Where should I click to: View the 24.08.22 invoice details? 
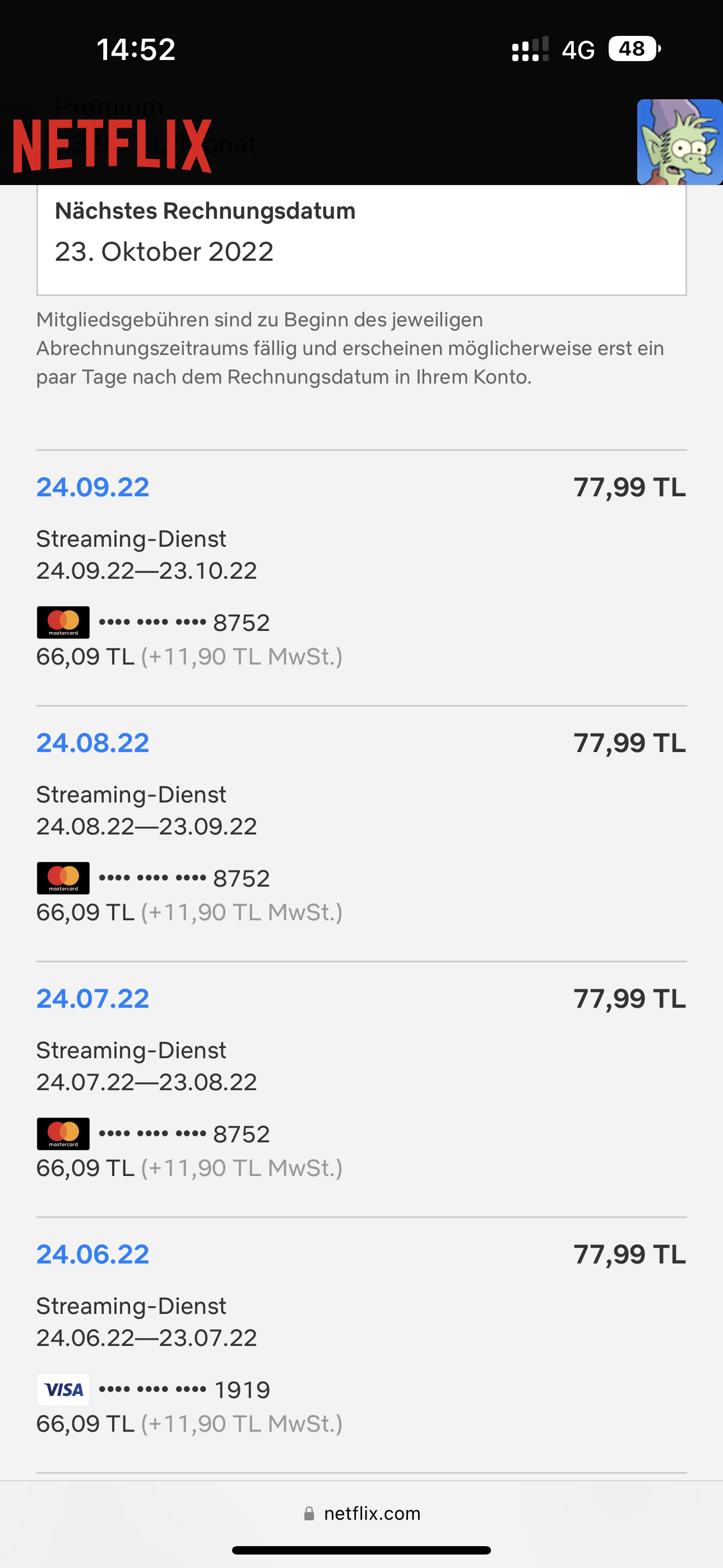(x=92, y=743)
